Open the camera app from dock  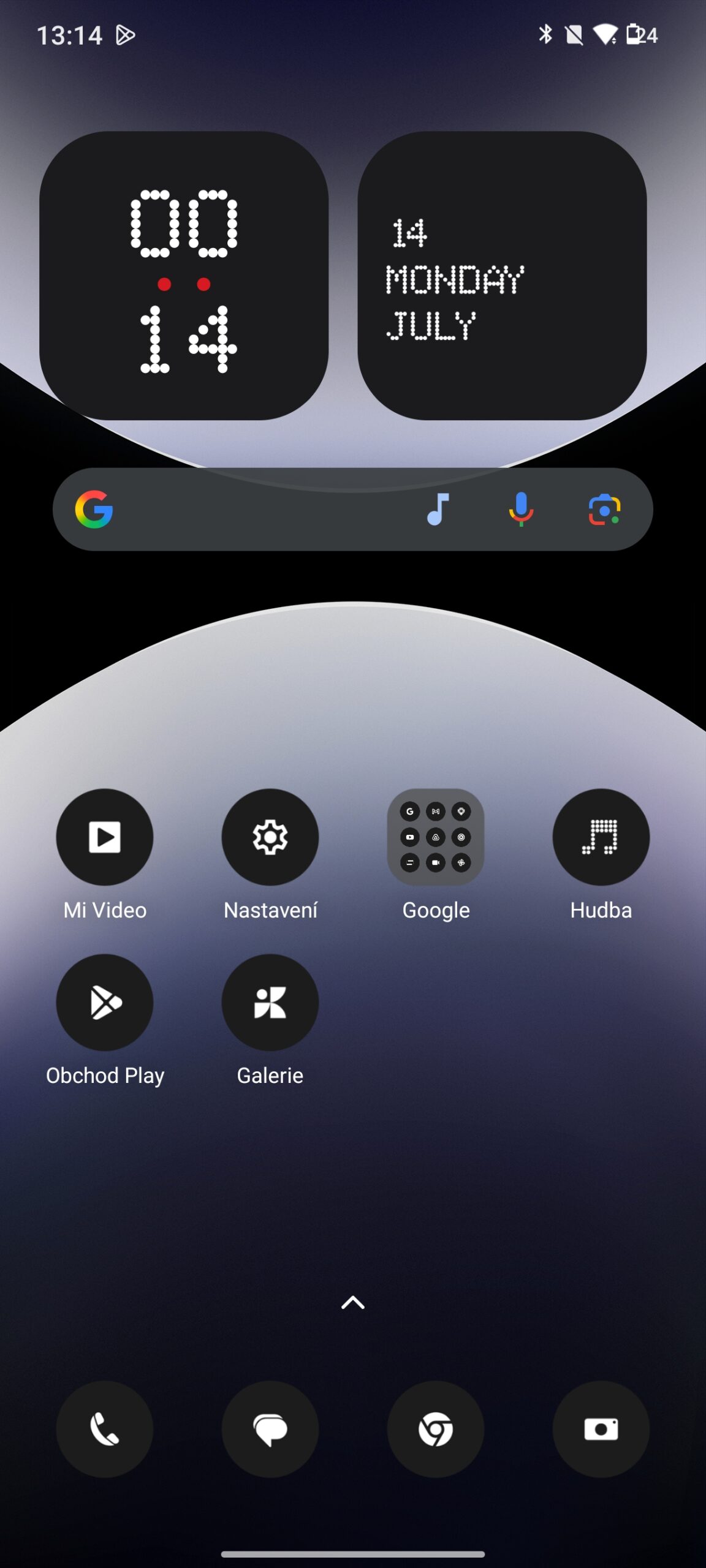(x=601, y=1429)
